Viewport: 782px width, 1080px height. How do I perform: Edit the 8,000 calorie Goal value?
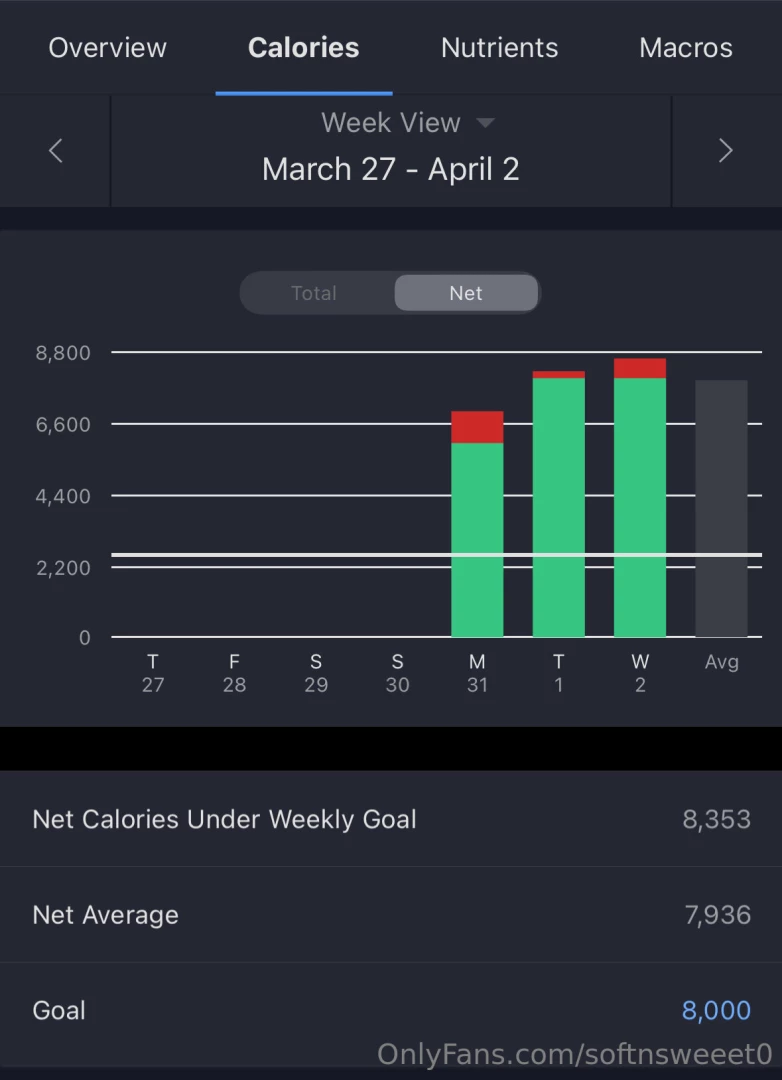716,1010
